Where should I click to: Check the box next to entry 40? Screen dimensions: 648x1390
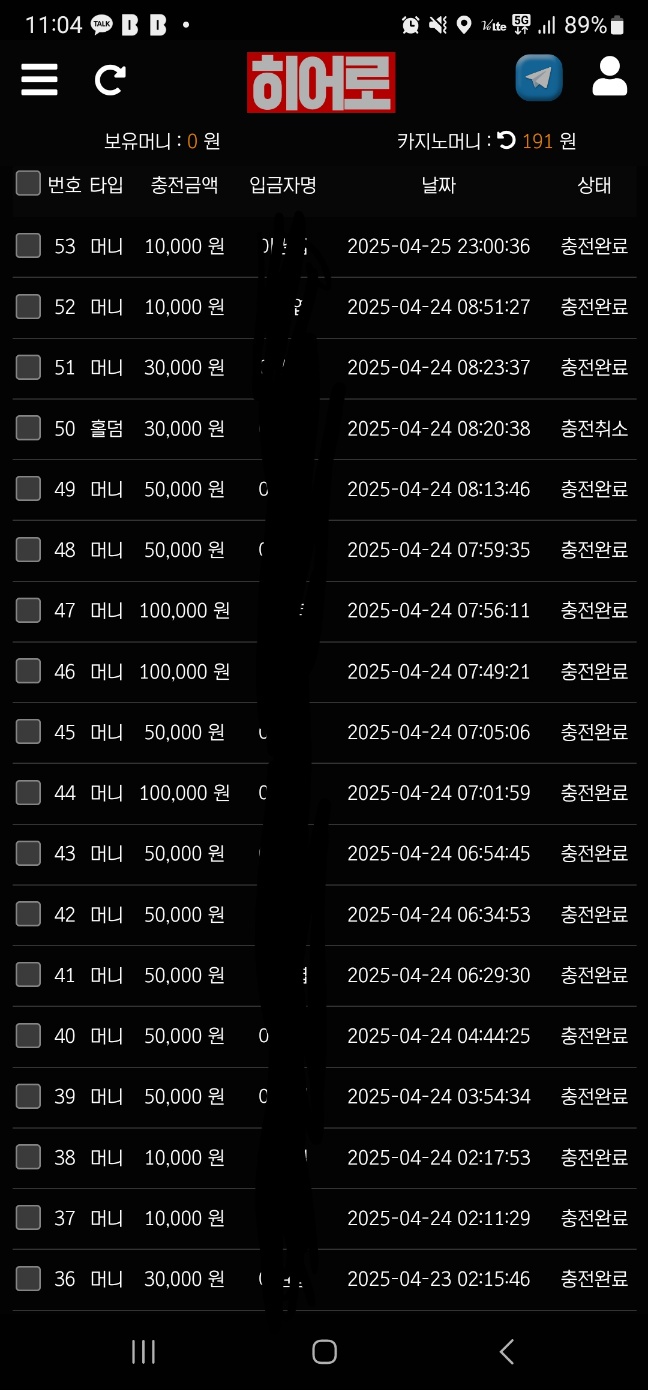tap(28, 1036)
